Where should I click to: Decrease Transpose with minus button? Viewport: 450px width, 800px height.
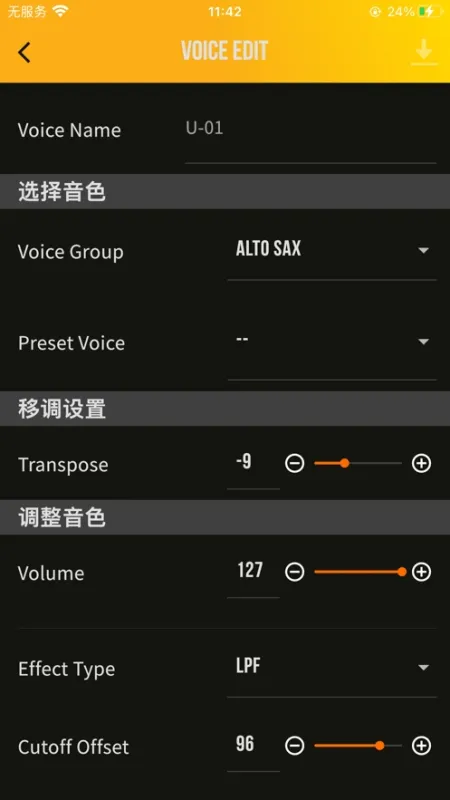coord(294,463)
